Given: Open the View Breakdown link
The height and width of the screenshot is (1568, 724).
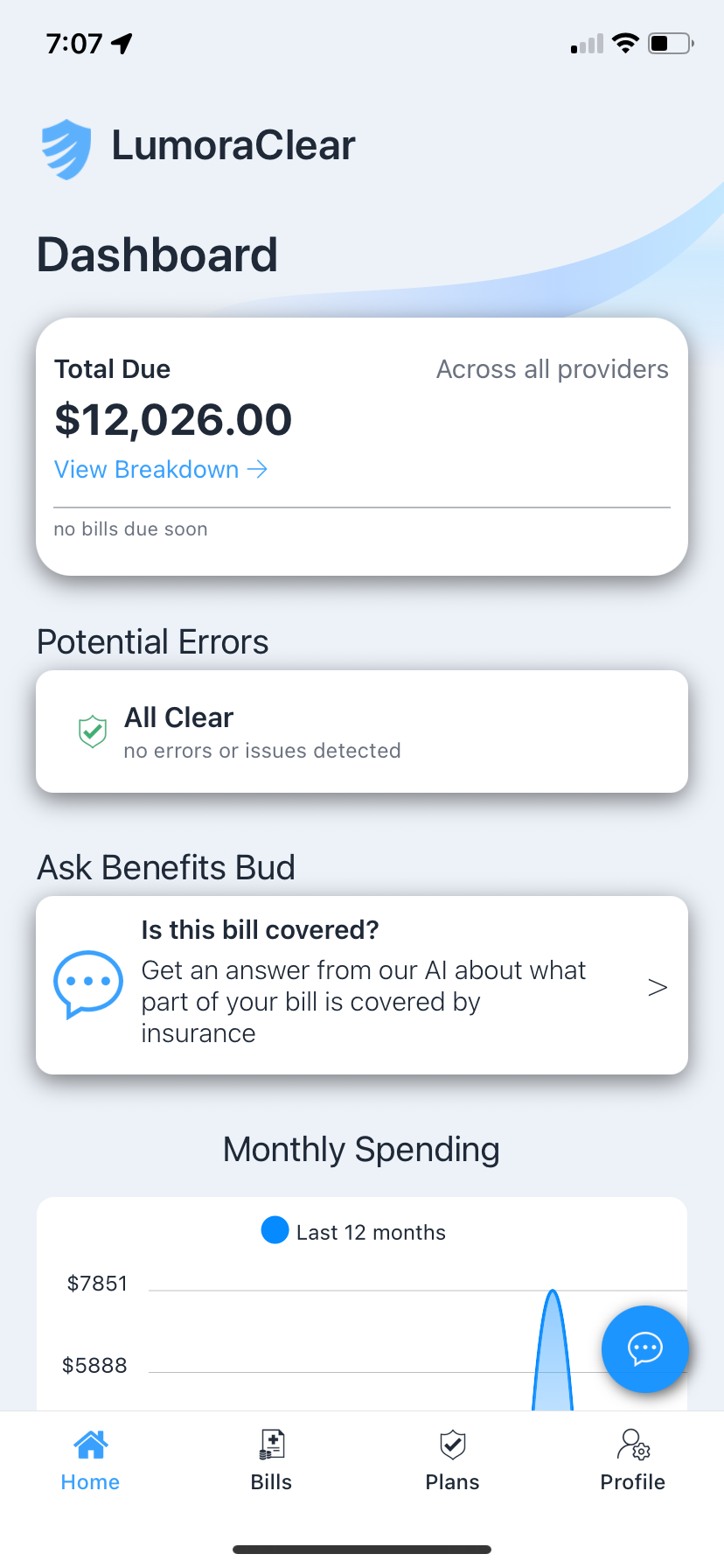Looking at the screenshot, I should click(x=161, y=470).
